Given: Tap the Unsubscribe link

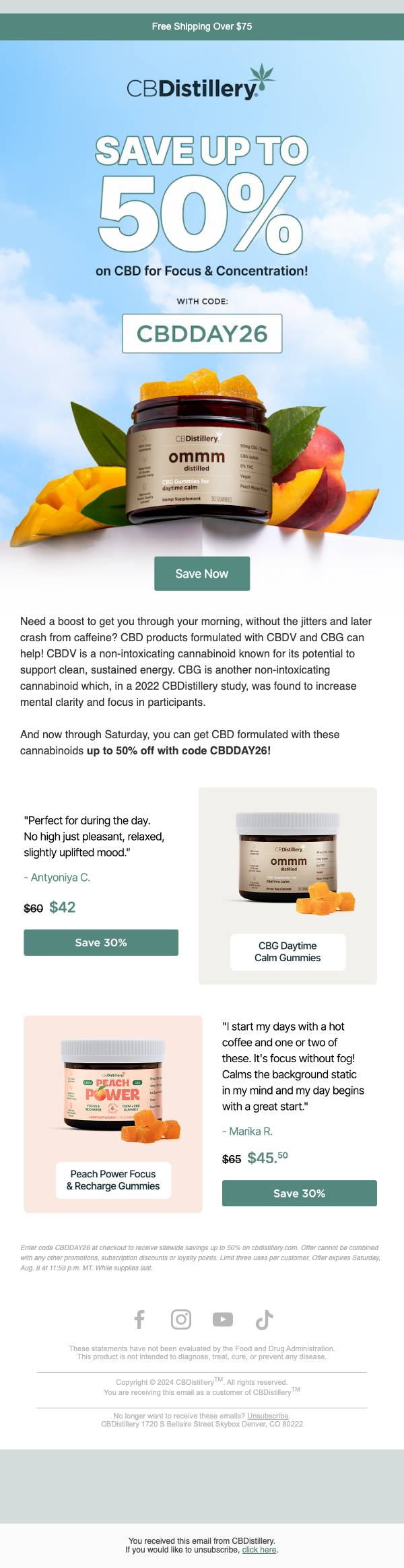Looking at the screenshot, I should 268,1416.
